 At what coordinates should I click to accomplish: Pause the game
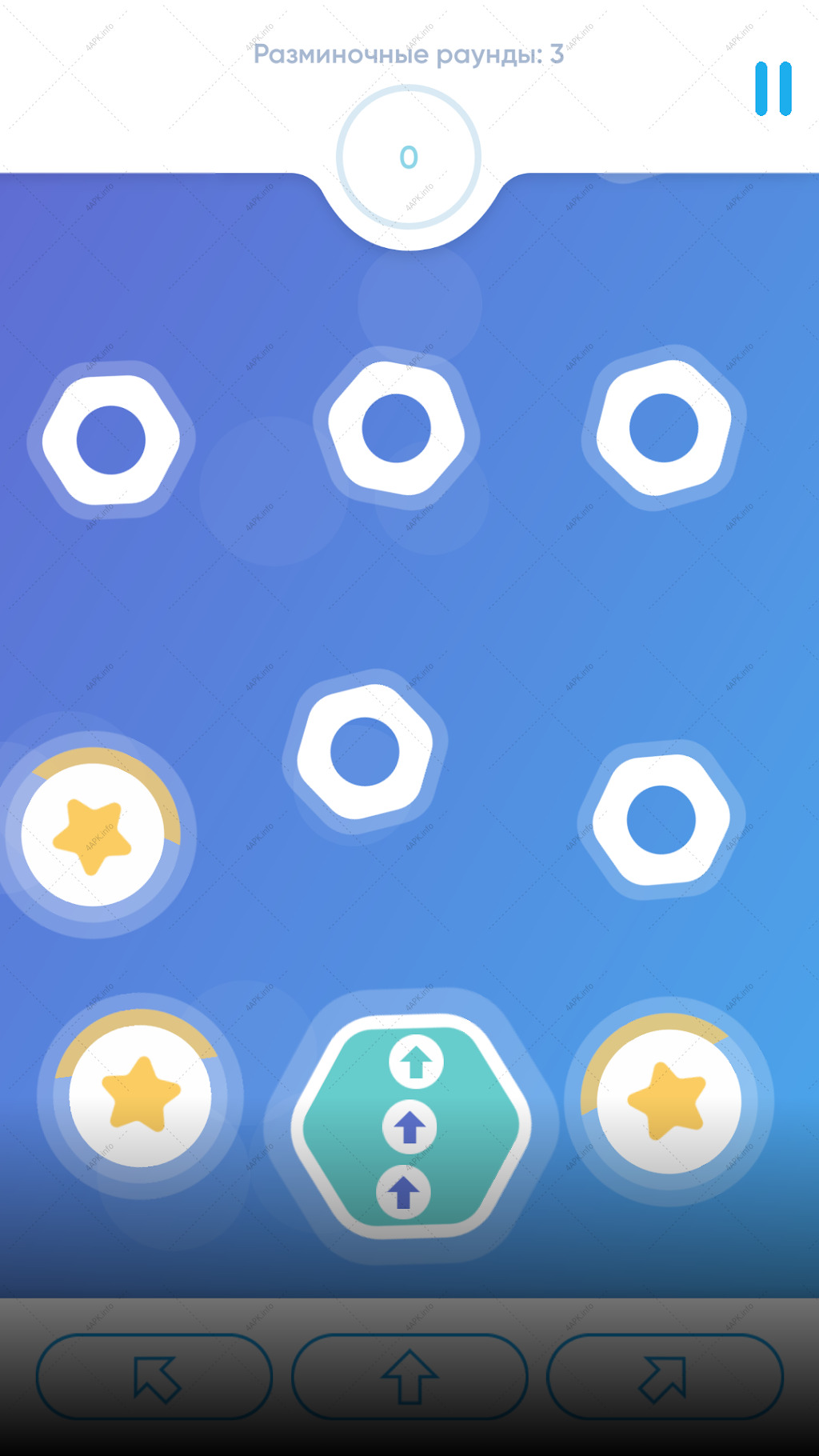tap(773, 89)
